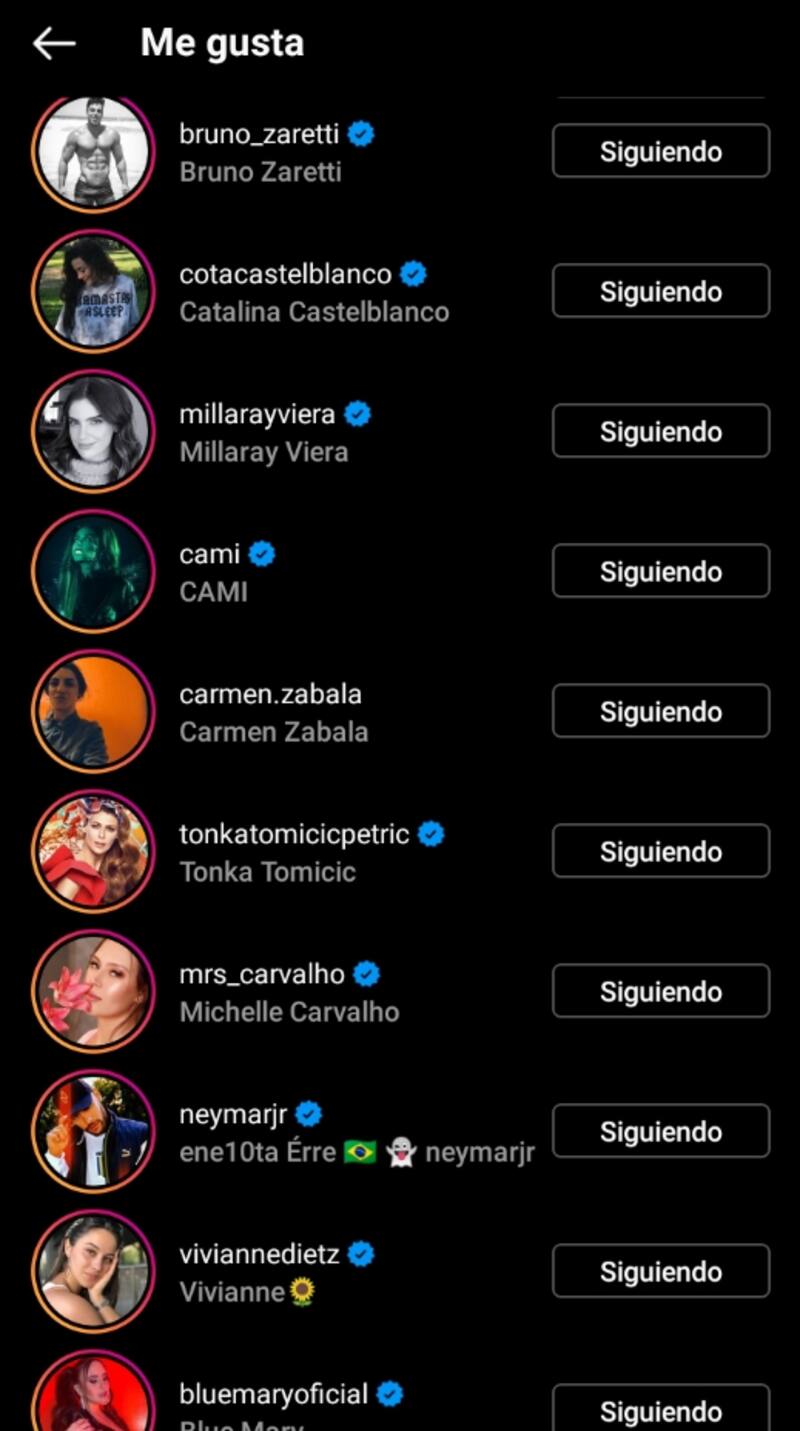Tap the Siguiendo button for mrs_carvalho
800x1431 pixels.
click(660, 991)
